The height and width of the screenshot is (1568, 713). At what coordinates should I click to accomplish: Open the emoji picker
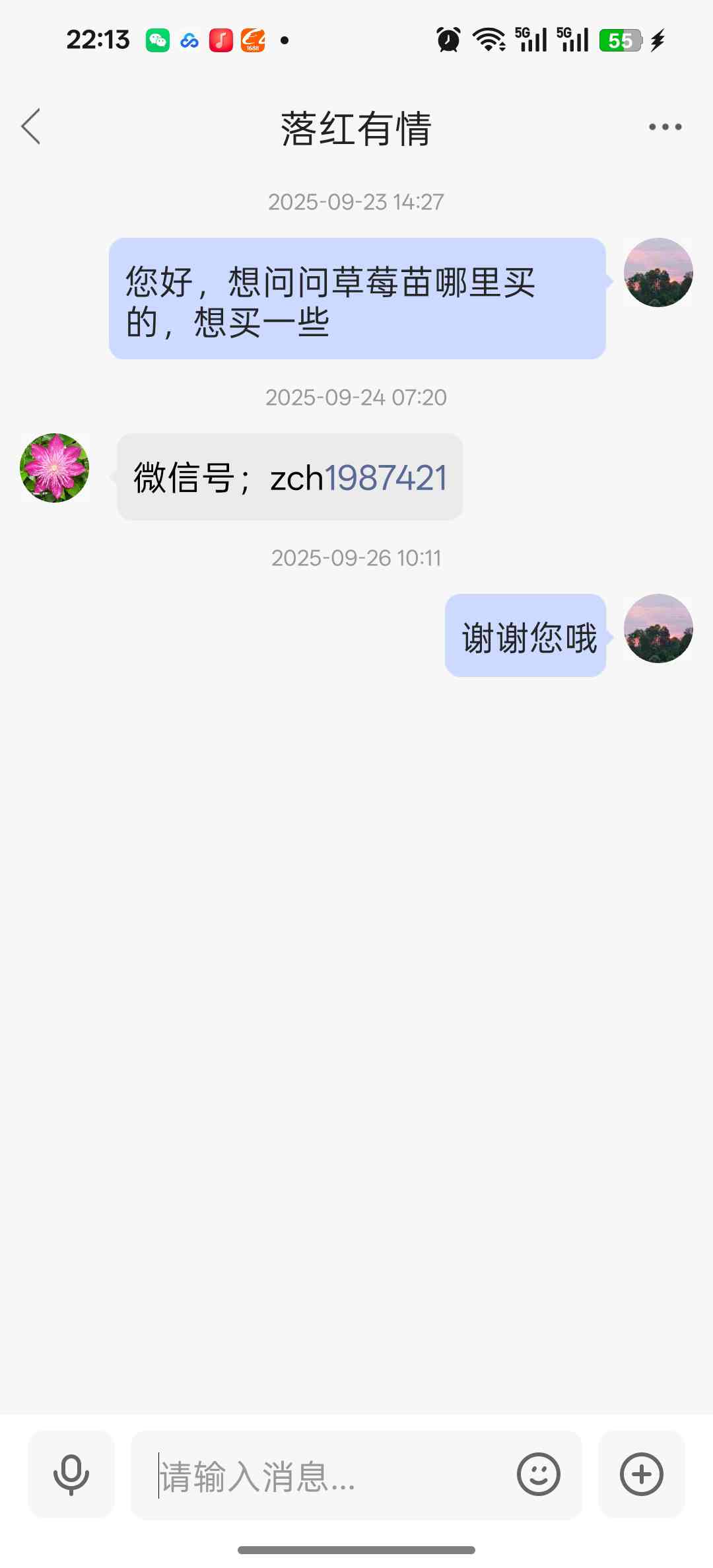click(x=539, y=1475)
